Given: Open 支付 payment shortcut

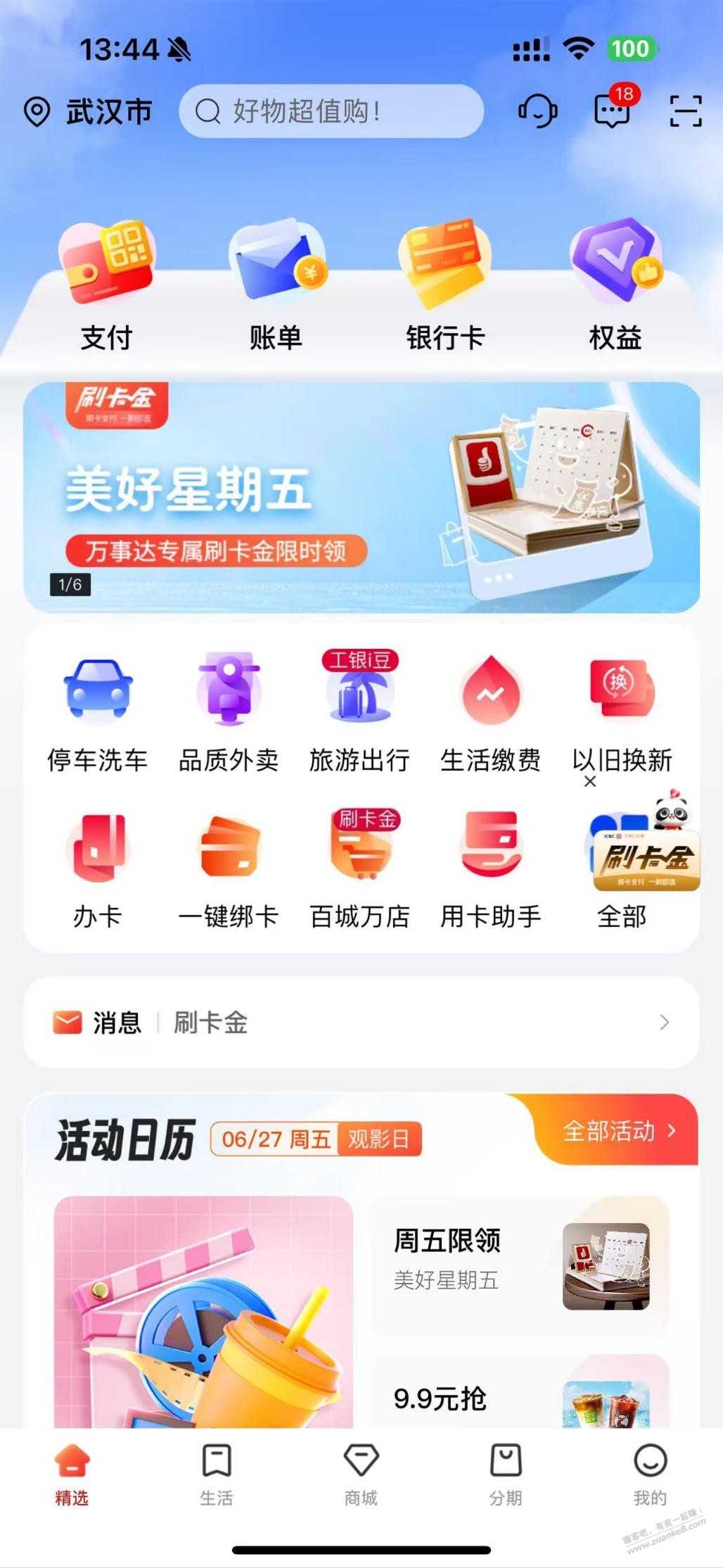Looking at the screenshot, I should click(x=107, y=286).
